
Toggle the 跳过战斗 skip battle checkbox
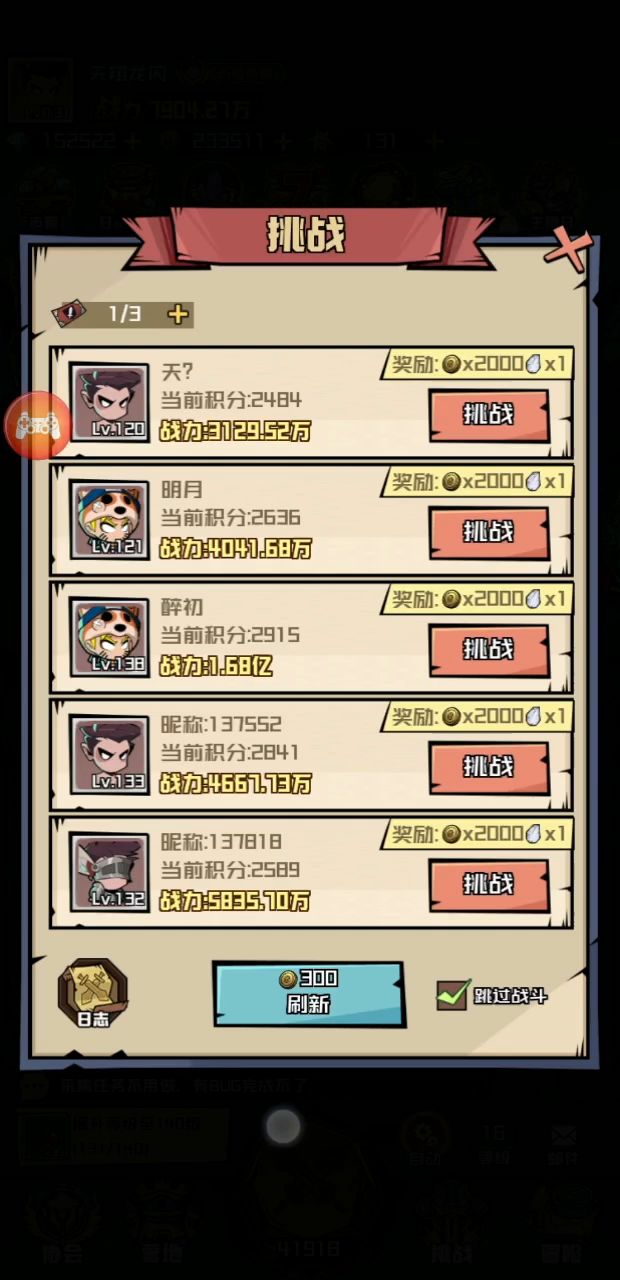pos(453,995)
